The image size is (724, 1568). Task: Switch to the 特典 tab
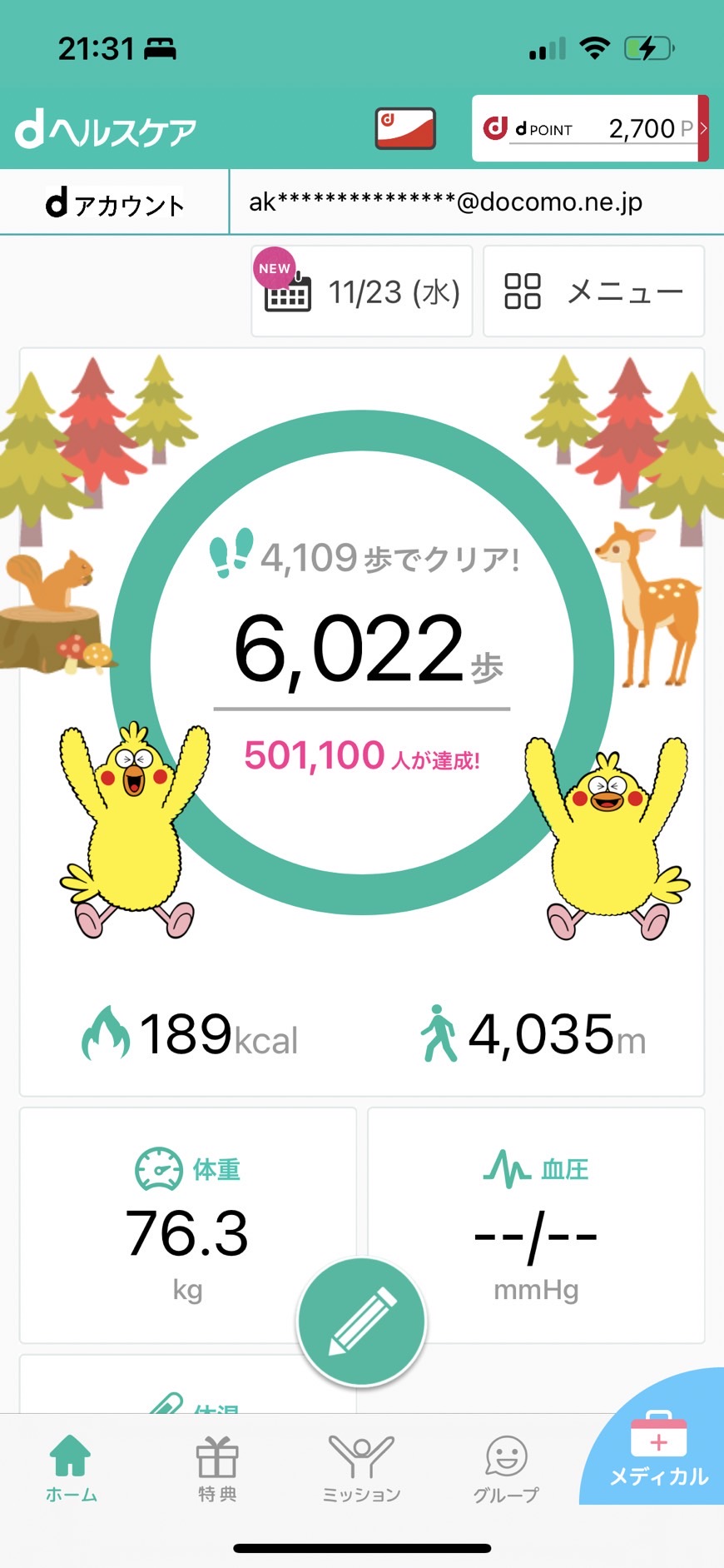tap(217, 1469)
